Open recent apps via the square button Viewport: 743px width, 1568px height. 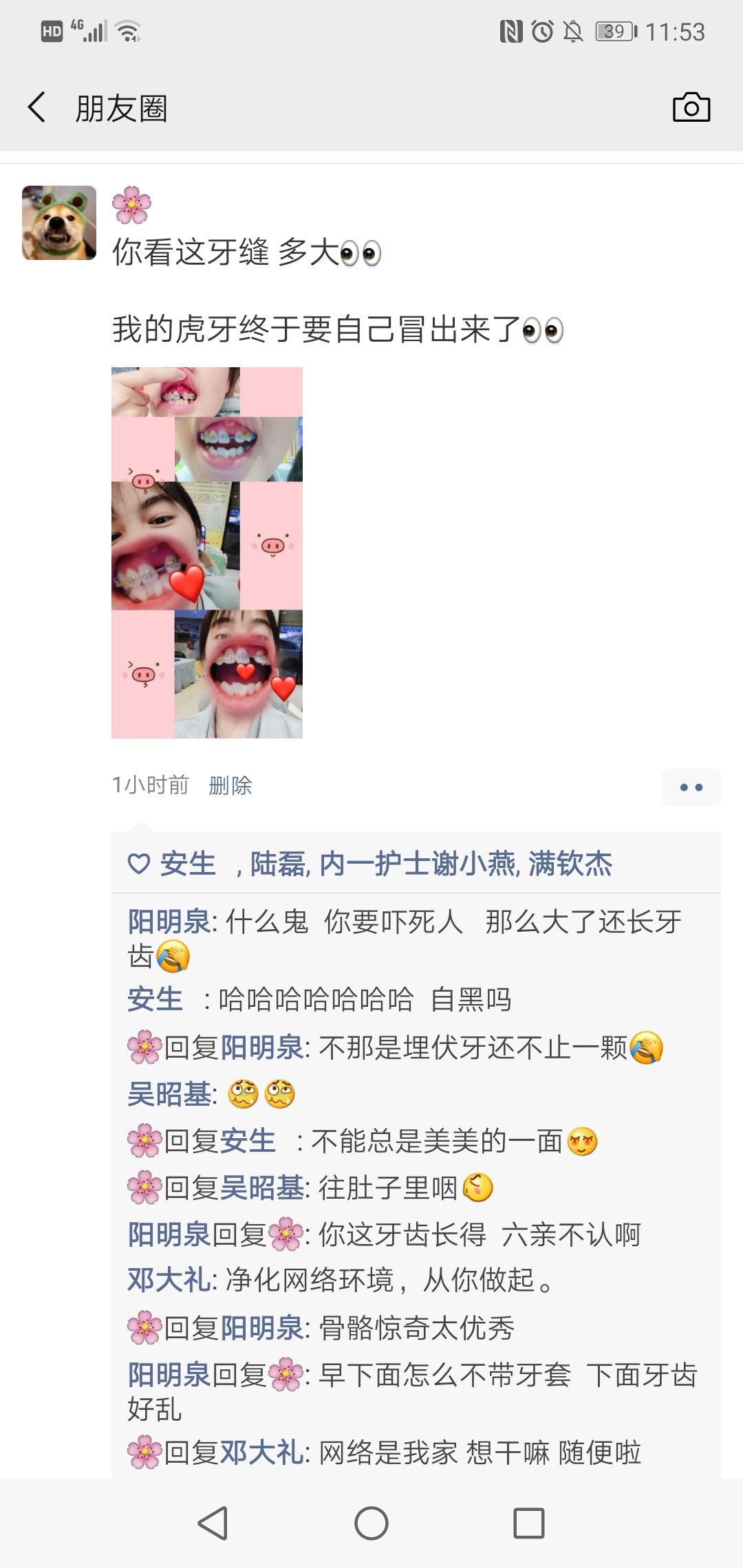[x=529, y=1523]
